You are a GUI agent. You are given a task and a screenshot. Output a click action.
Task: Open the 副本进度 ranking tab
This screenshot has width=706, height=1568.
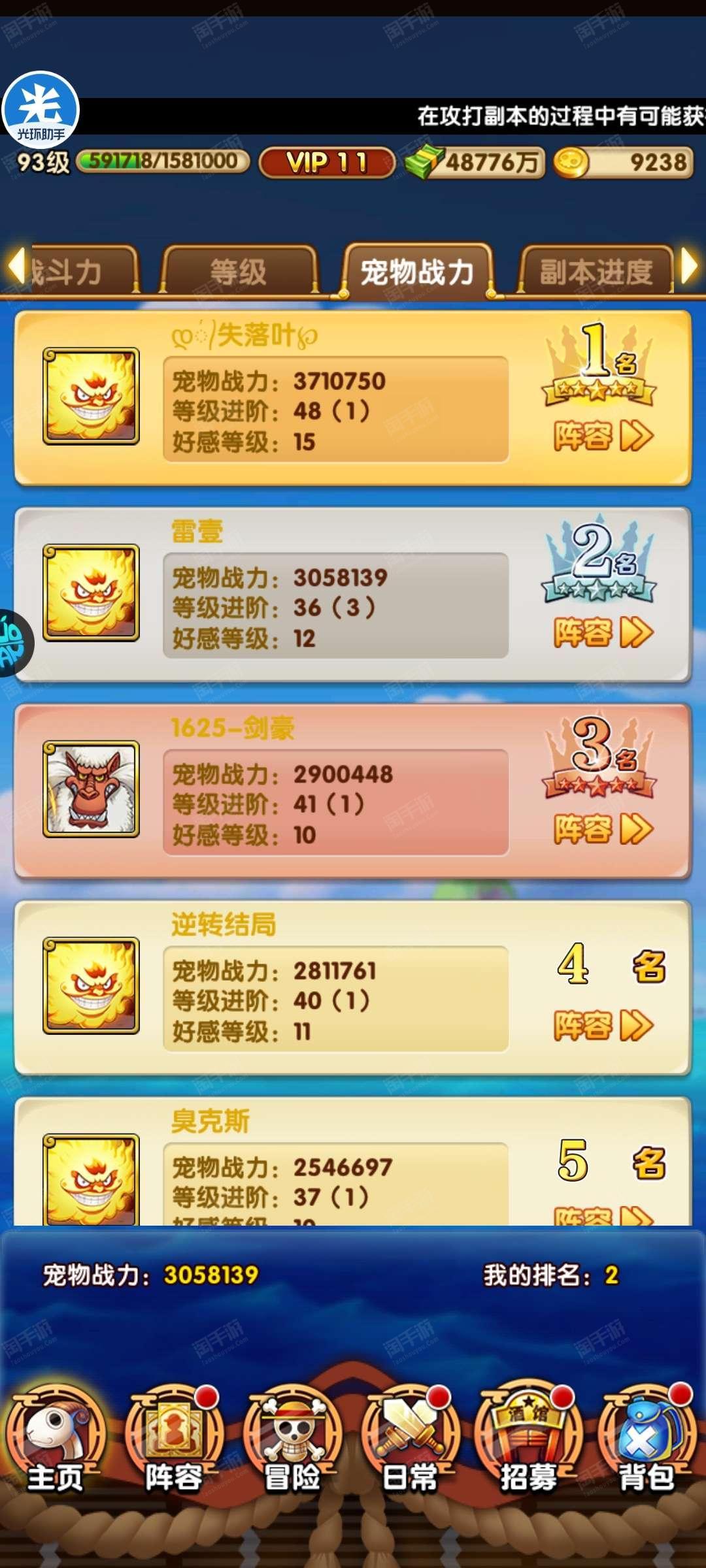pyautogui.click(x=596, y=271)
